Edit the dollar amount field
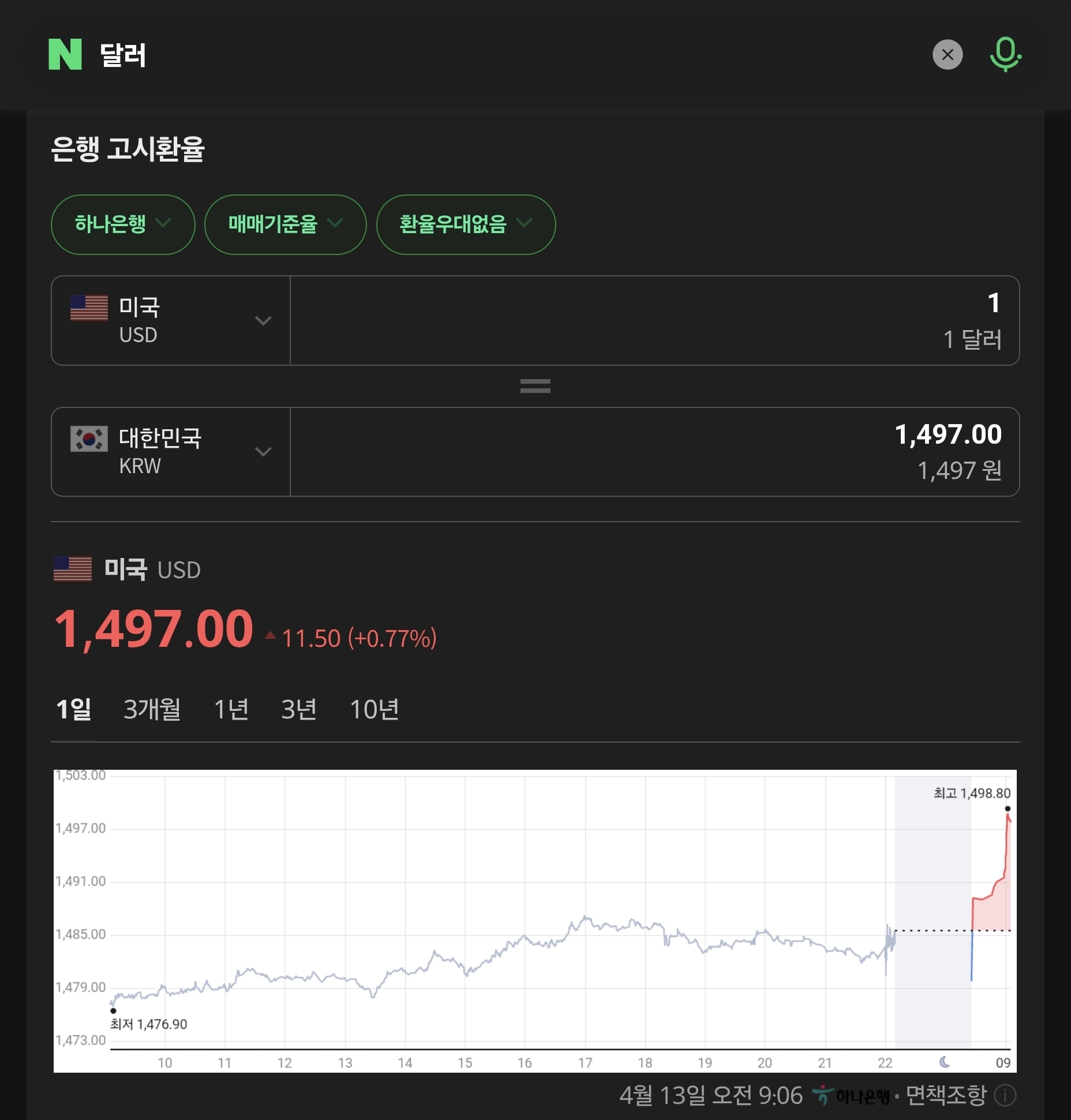This screenshot has height=1120, width=1071. [654, 320]
